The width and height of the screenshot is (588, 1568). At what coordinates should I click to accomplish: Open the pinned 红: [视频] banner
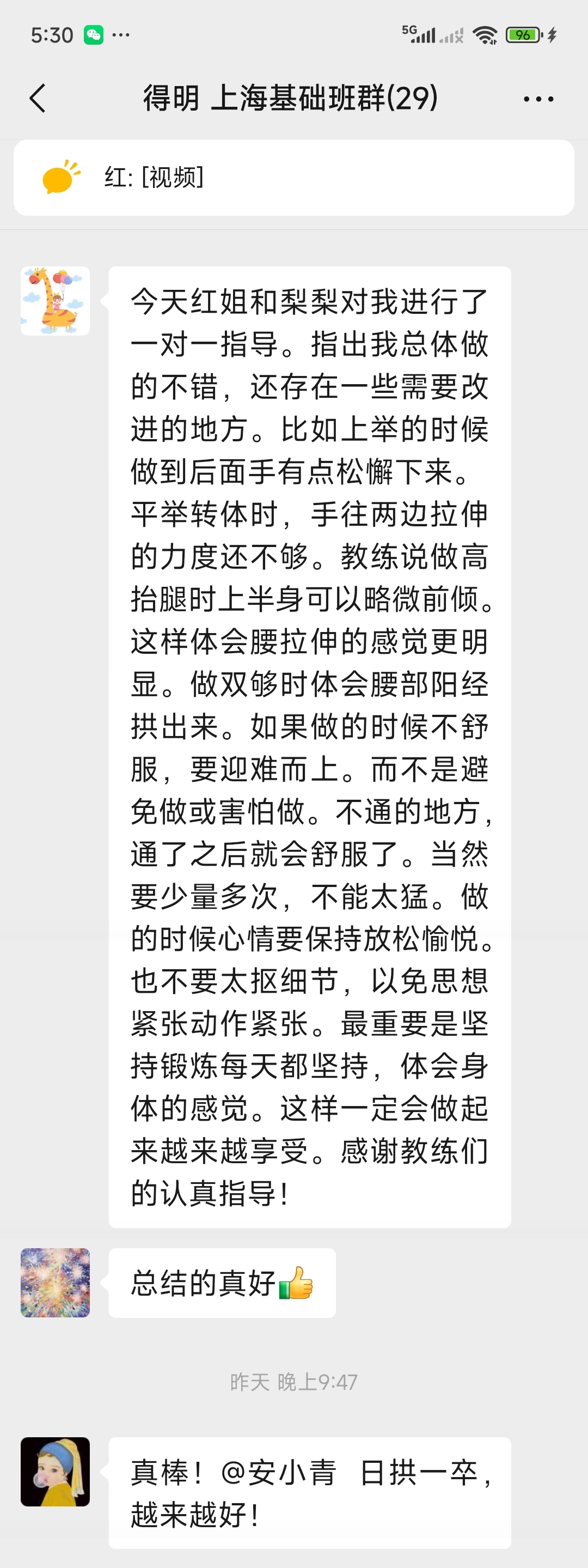(293, 178)
